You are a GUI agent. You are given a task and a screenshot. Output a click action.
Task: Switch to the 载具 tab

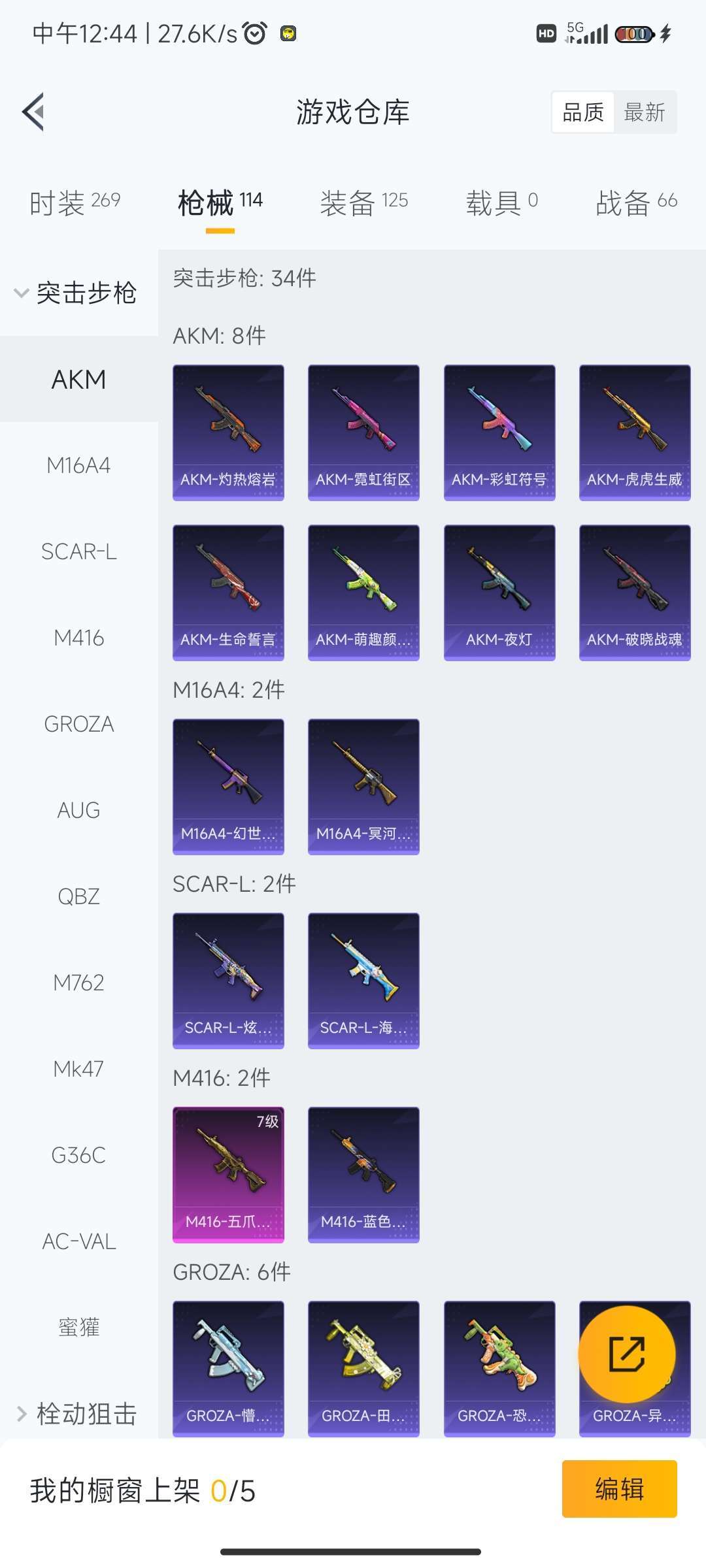click(x=502, y=203)
